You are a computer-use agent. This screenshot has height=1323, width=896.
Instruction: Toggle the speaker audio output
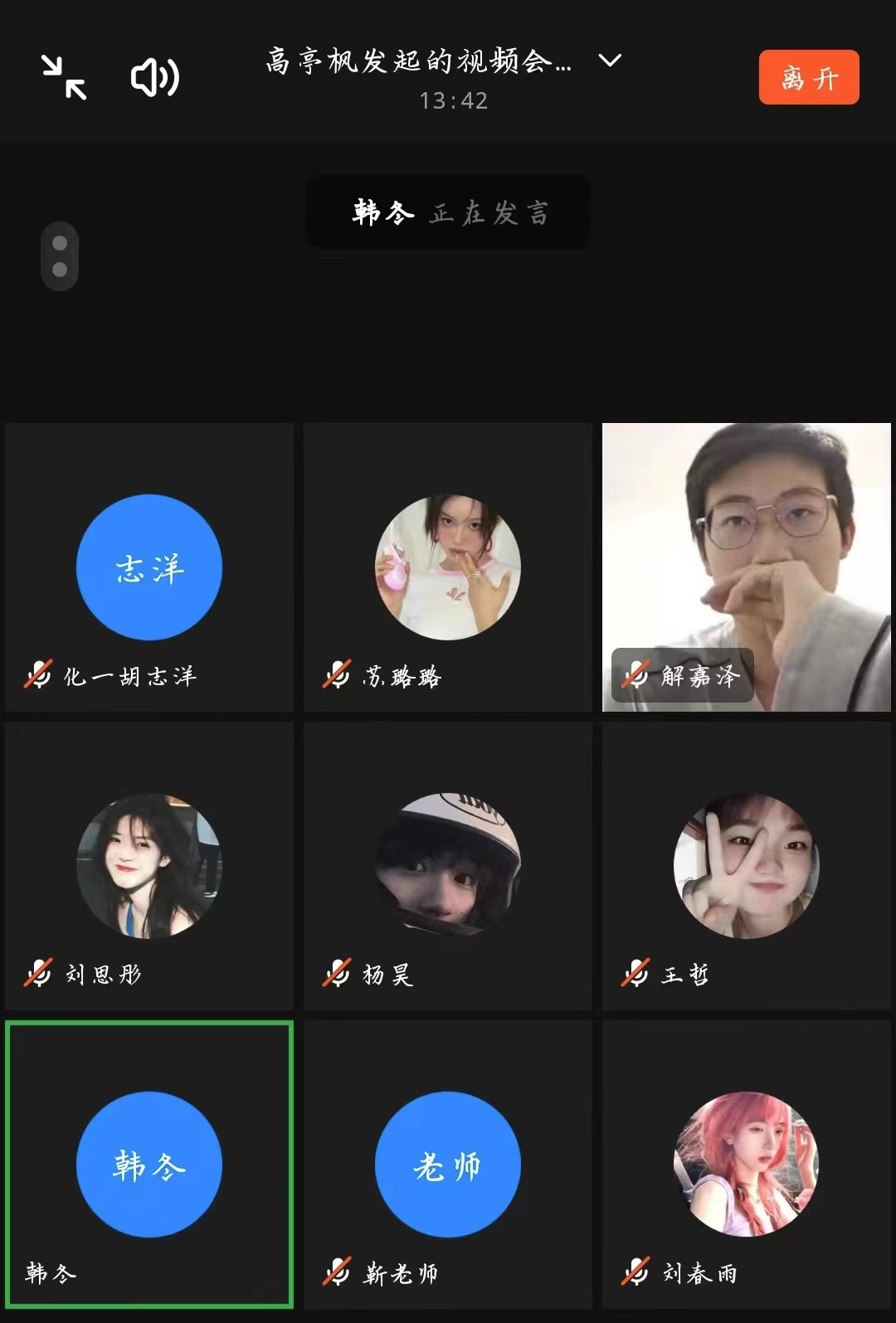point(155,77)
